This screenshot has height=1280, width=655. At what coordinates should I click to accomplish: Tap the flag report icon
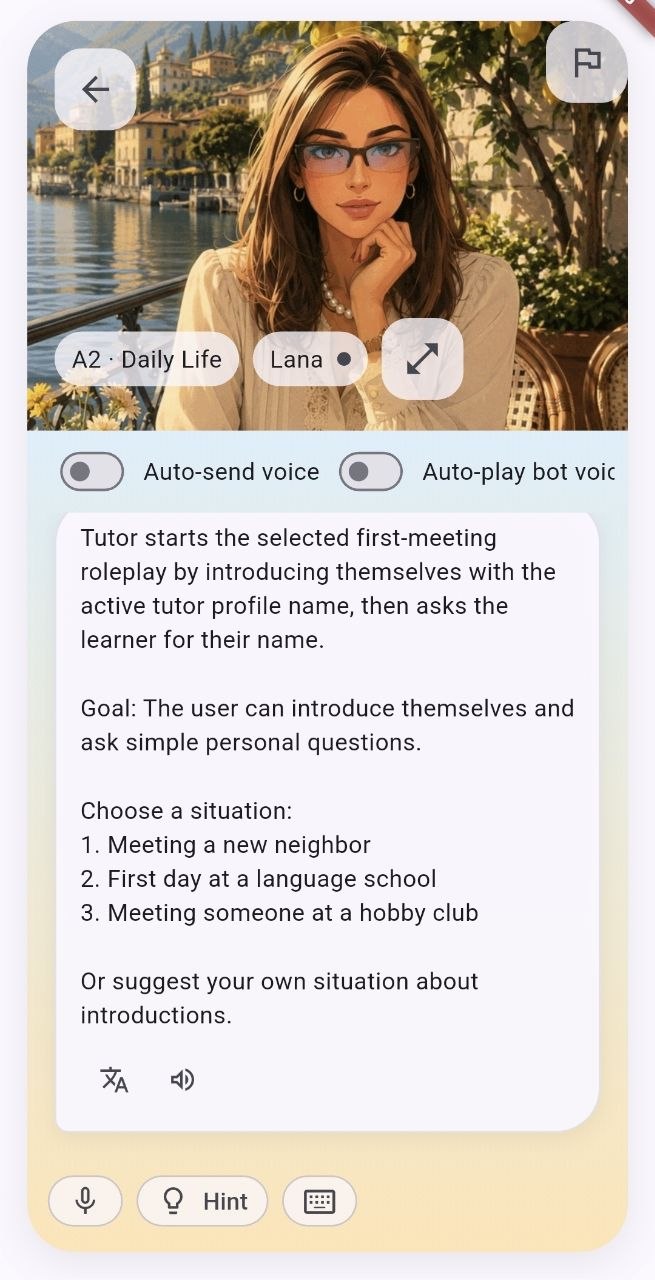[x=587, y=62]
